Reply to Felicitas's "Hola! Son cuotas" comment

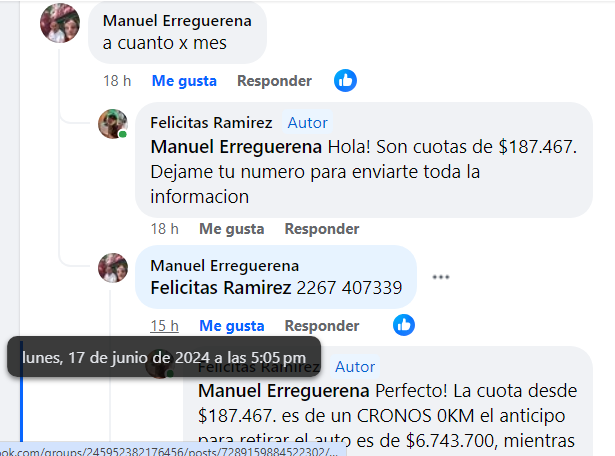point(321,228)
